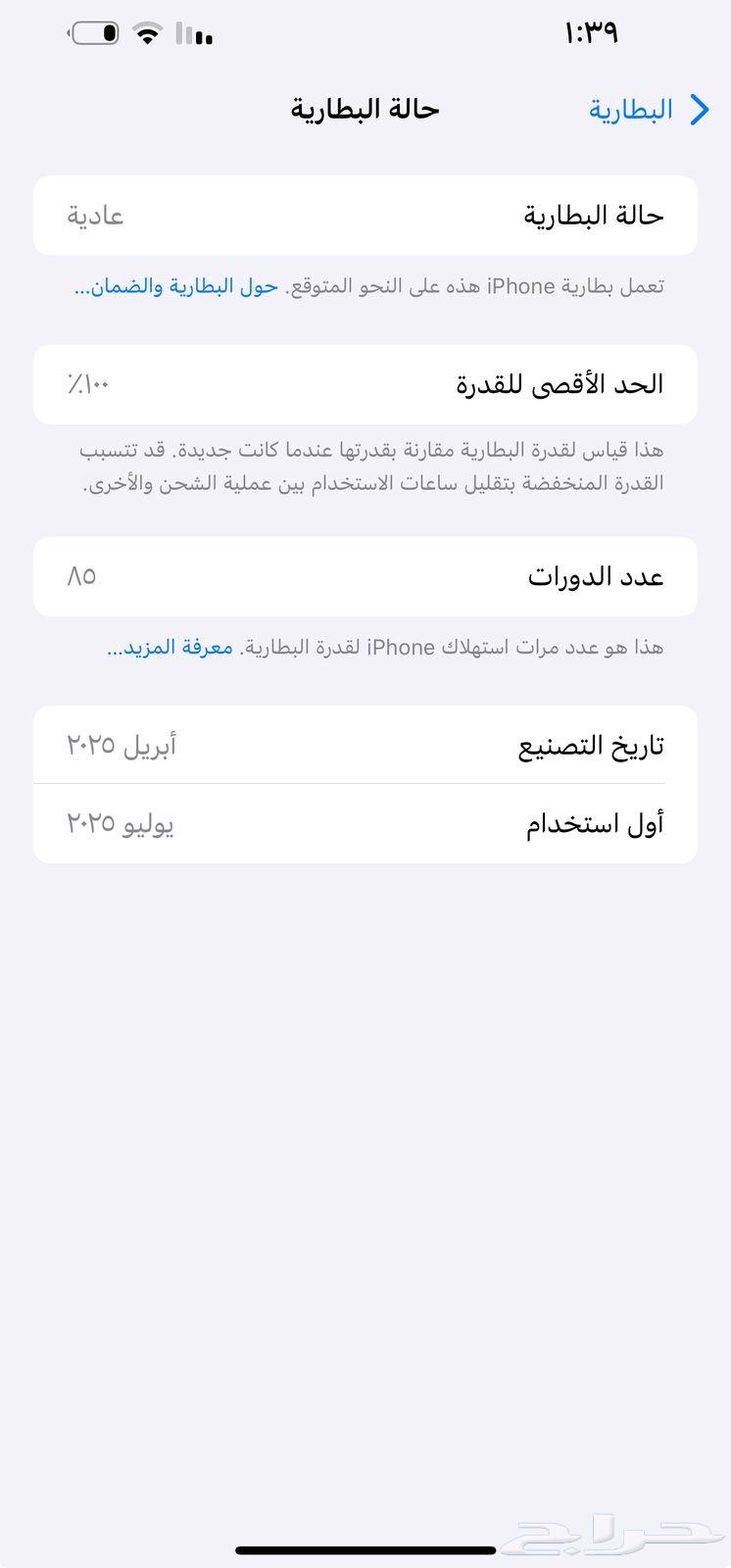Tap the status bar area

(365, 32)
